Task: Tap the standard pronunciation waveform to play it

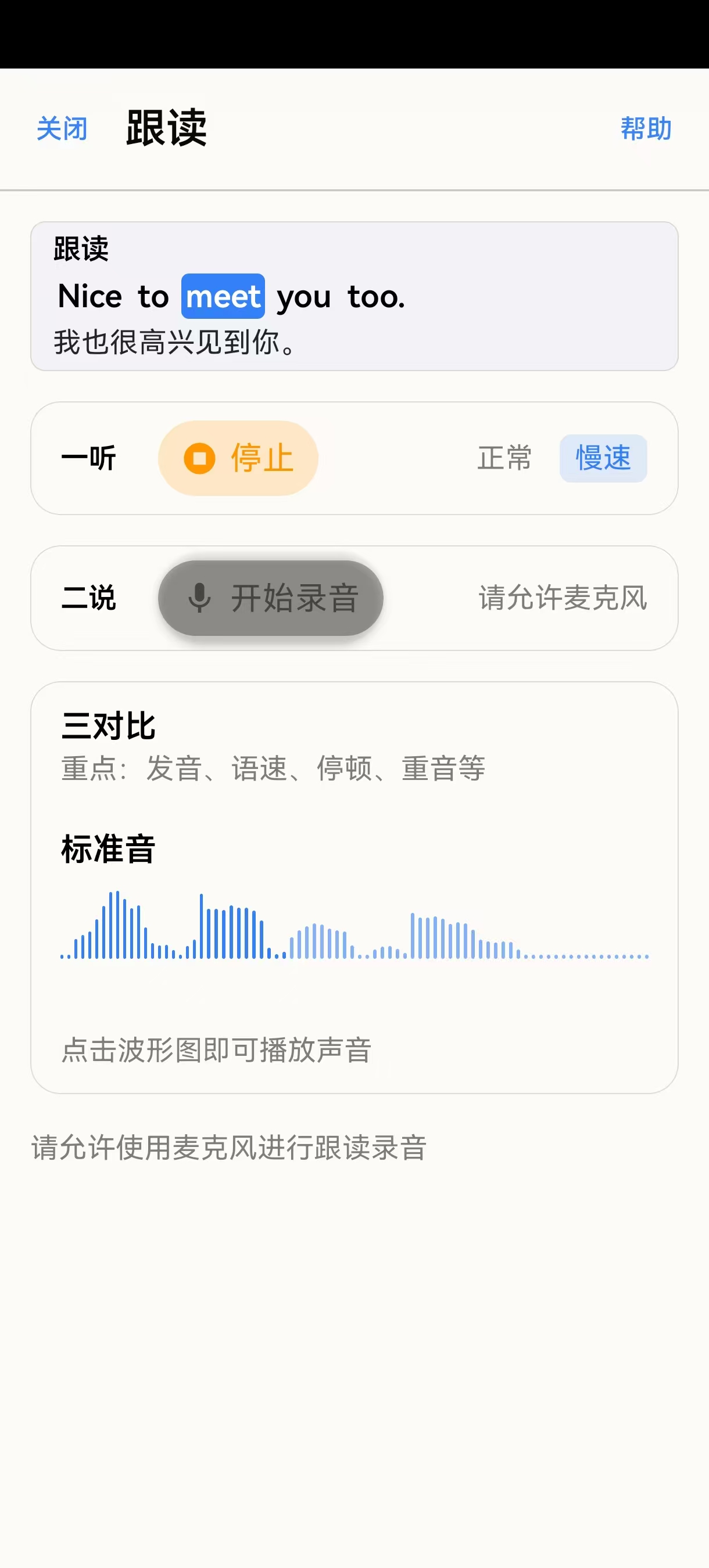Action: [x=353, y=925]
